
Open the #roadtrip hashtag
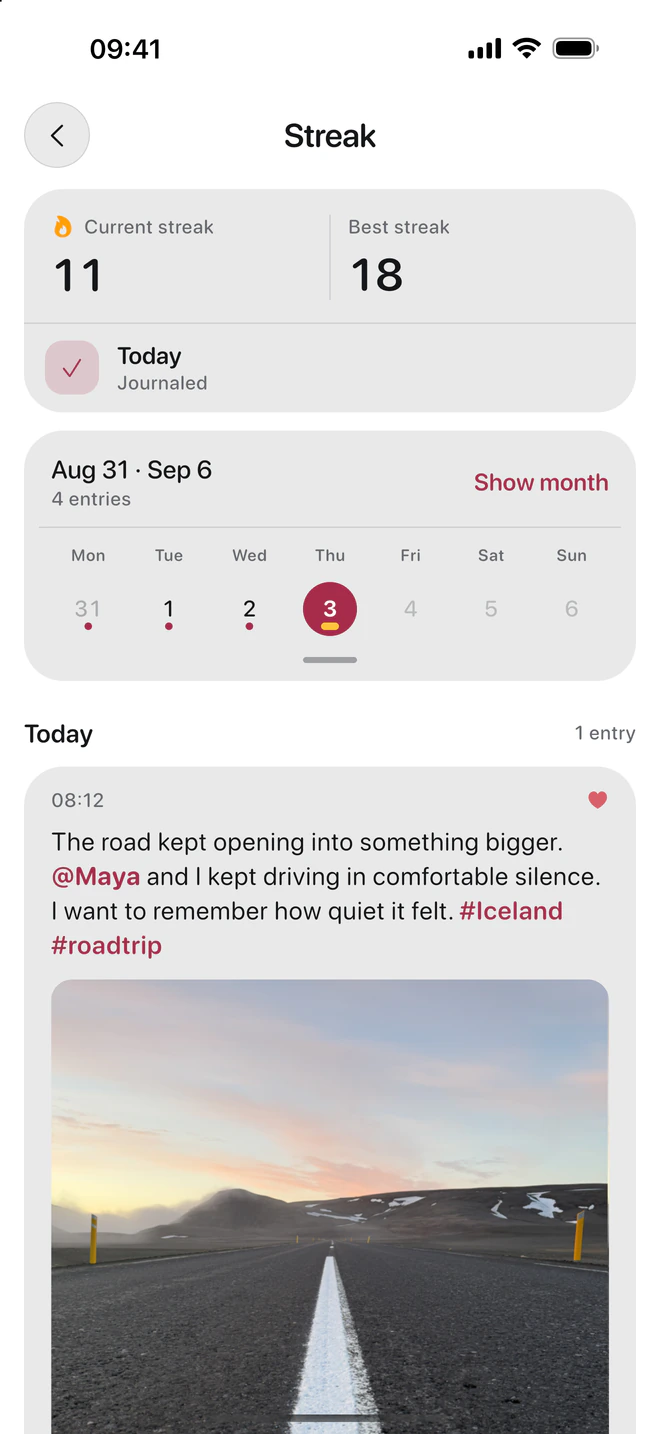coord(106,945)
